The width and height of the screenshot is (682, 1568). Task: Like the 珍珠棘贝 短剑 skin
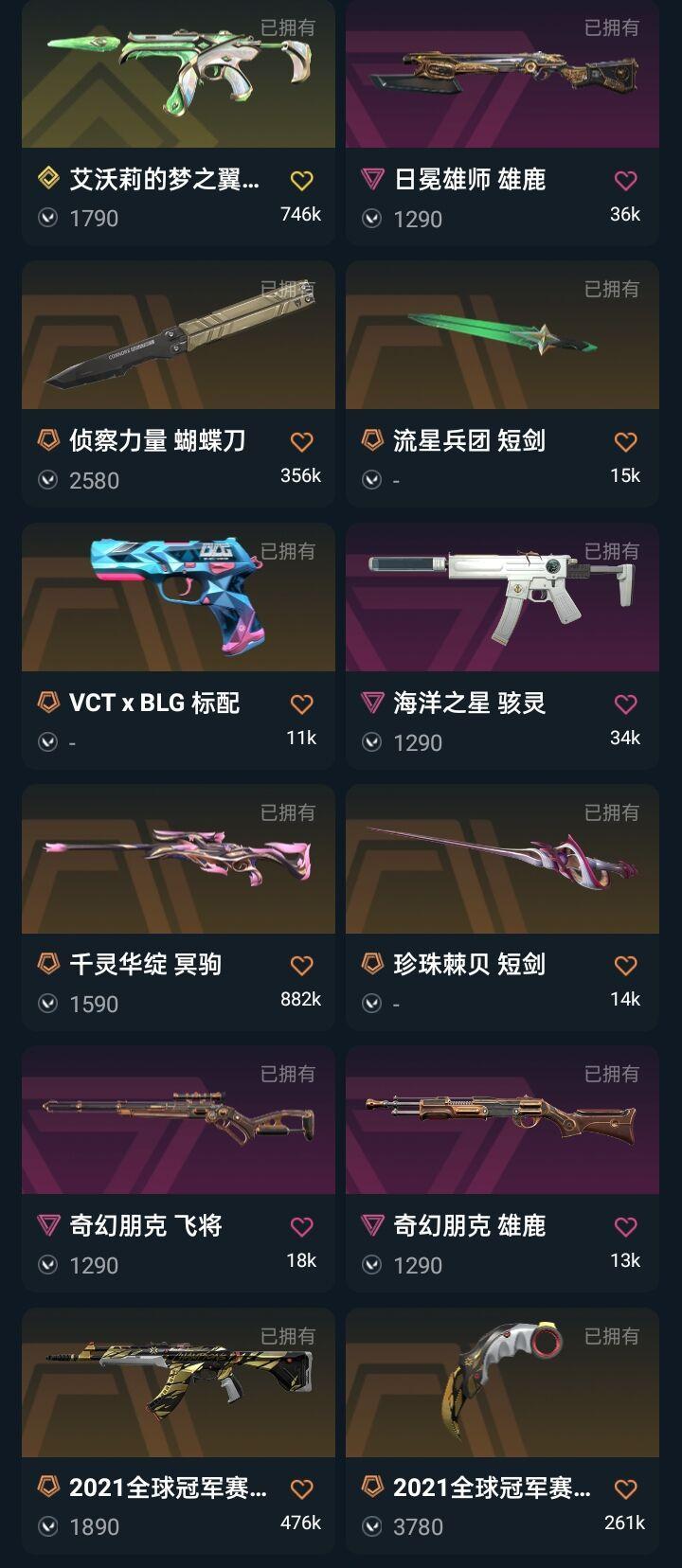point(625,965)
